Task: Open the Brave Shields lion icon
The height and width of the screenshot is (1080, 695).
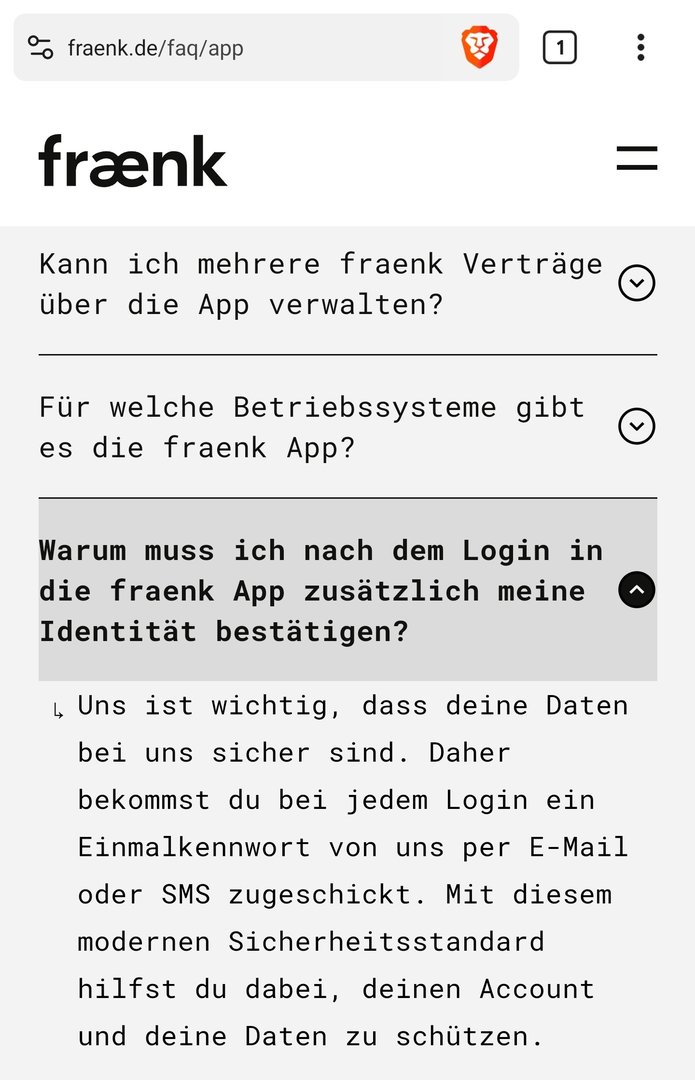Action: click(479, 47)
